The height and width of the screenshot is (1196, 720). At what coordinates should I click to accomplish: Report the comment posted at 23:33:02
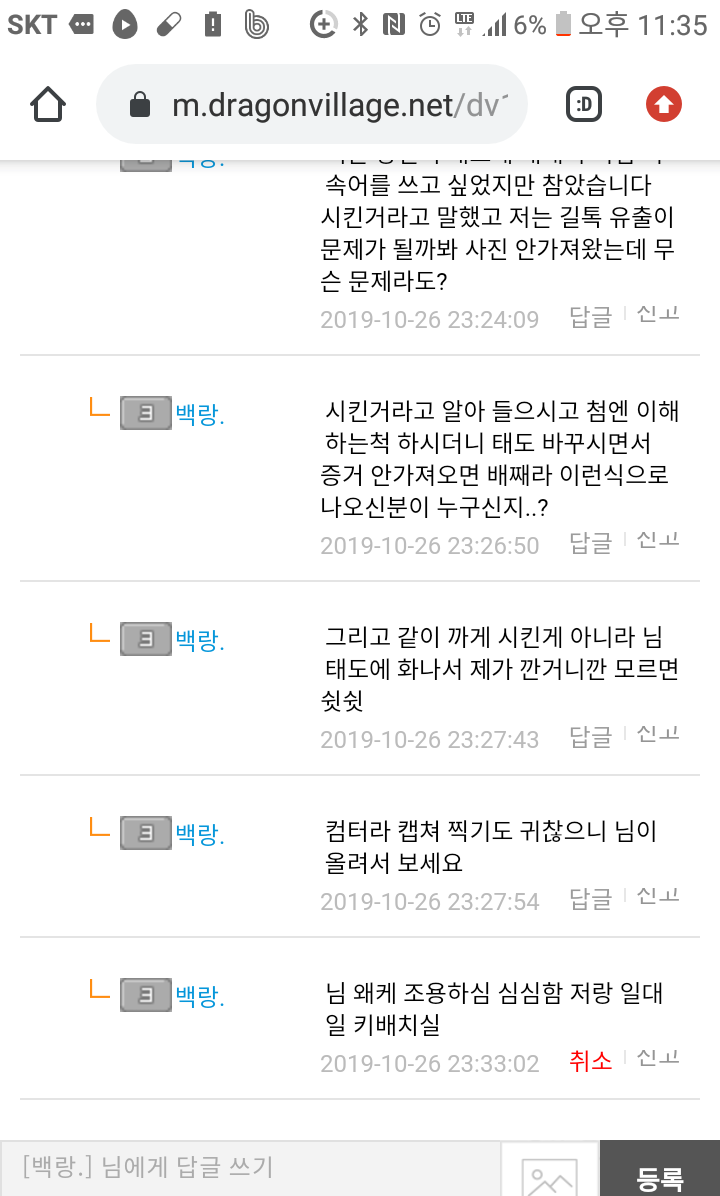658,1059
